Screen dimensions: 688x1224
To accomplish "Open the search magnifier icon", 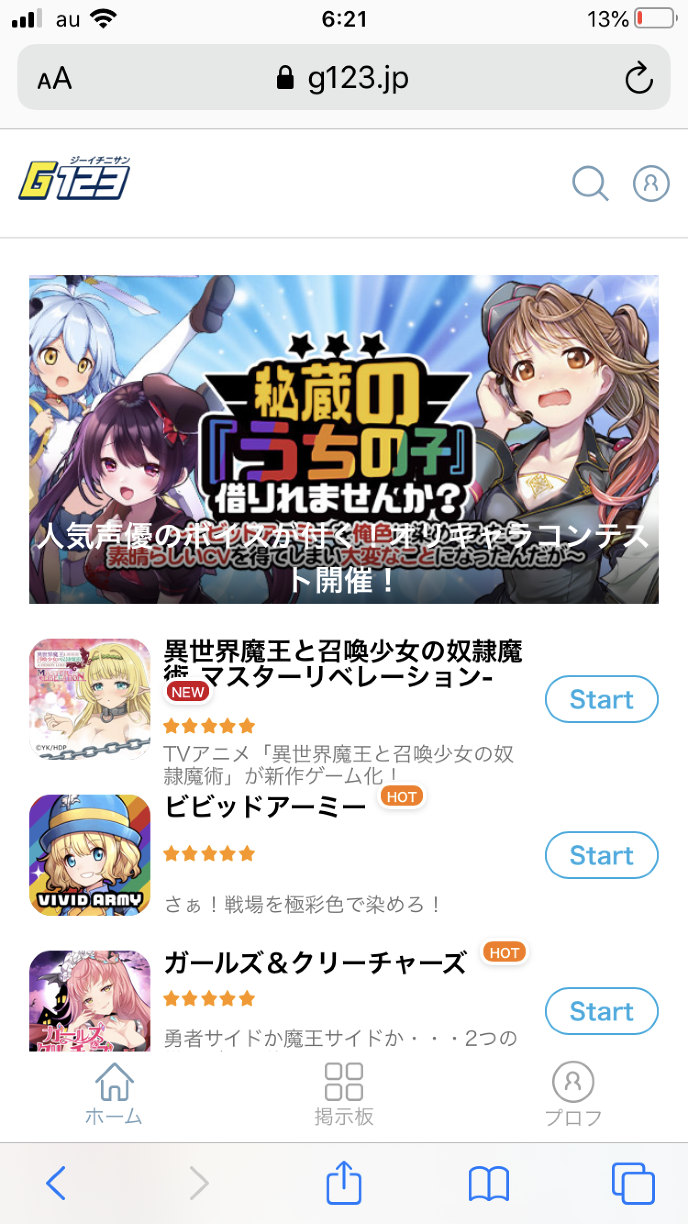I will point(590,183).
